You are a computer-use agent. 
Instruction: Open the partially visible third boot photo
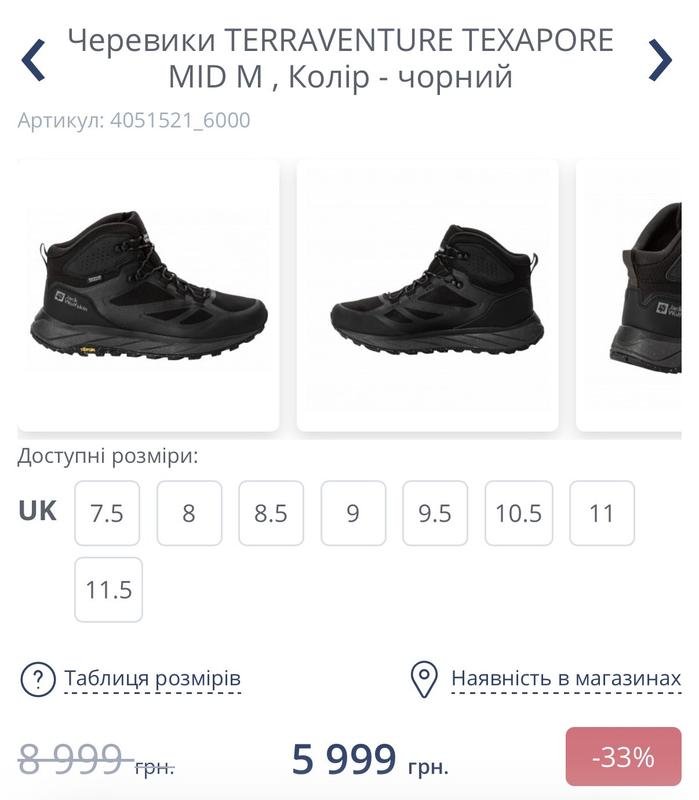tap(630, 295)
